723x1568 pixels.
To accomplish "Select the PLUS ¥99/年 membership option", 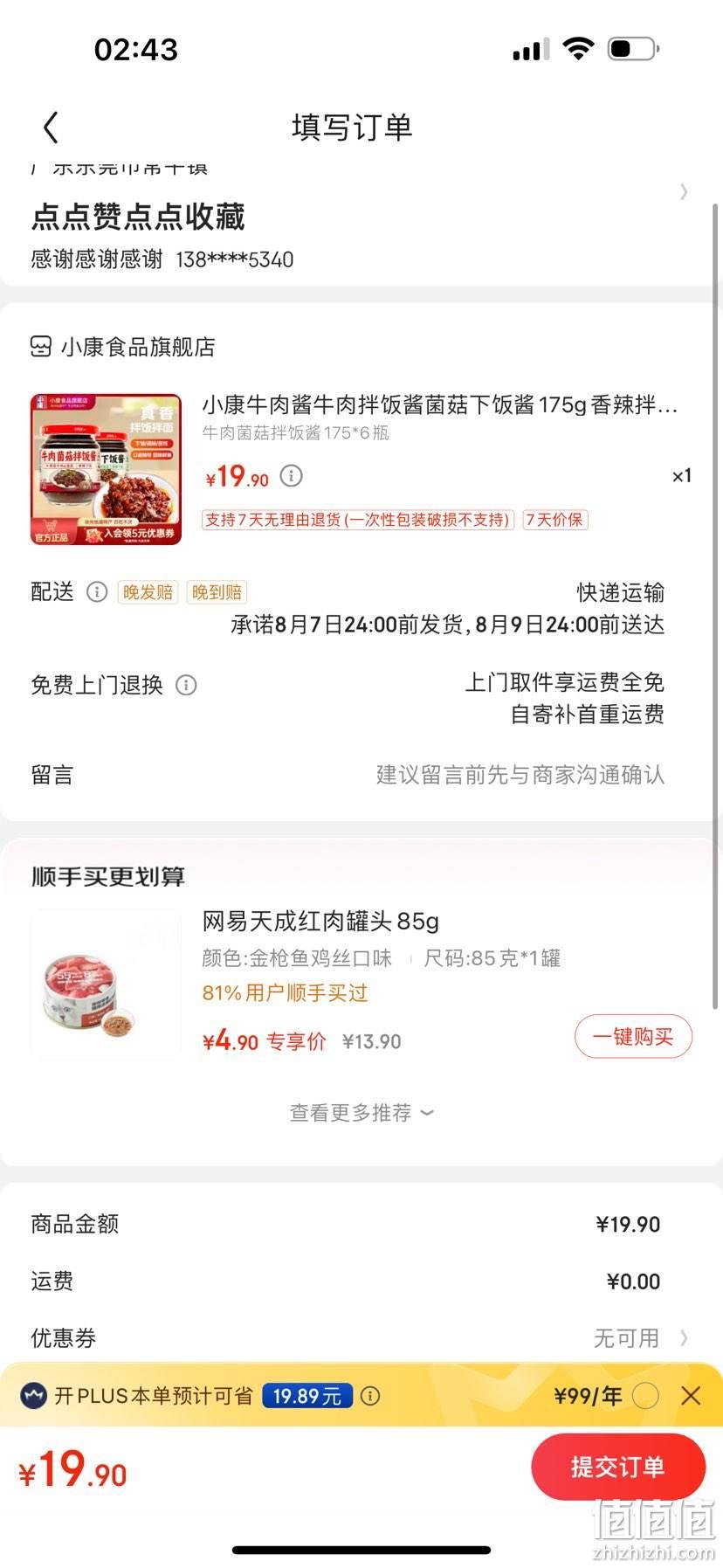I will (x=645, y=1396).
